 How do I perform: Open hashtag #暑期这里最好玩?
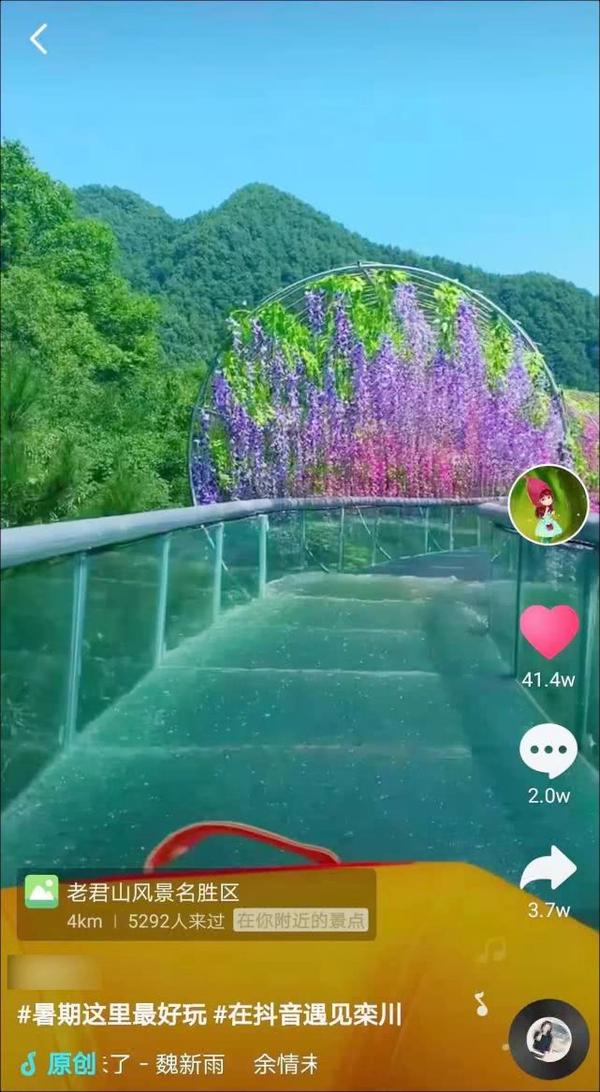pyautogui.click(x=110, y=1016)
